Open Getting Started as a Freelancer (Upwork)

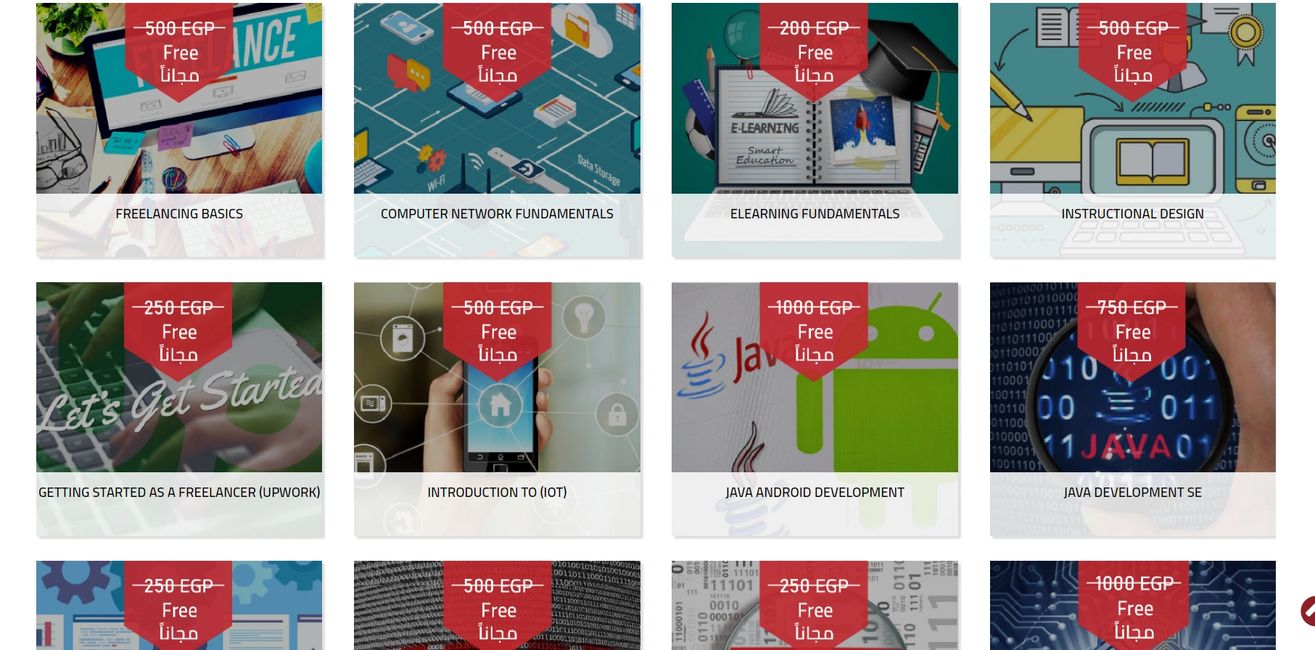pos(179,492)
